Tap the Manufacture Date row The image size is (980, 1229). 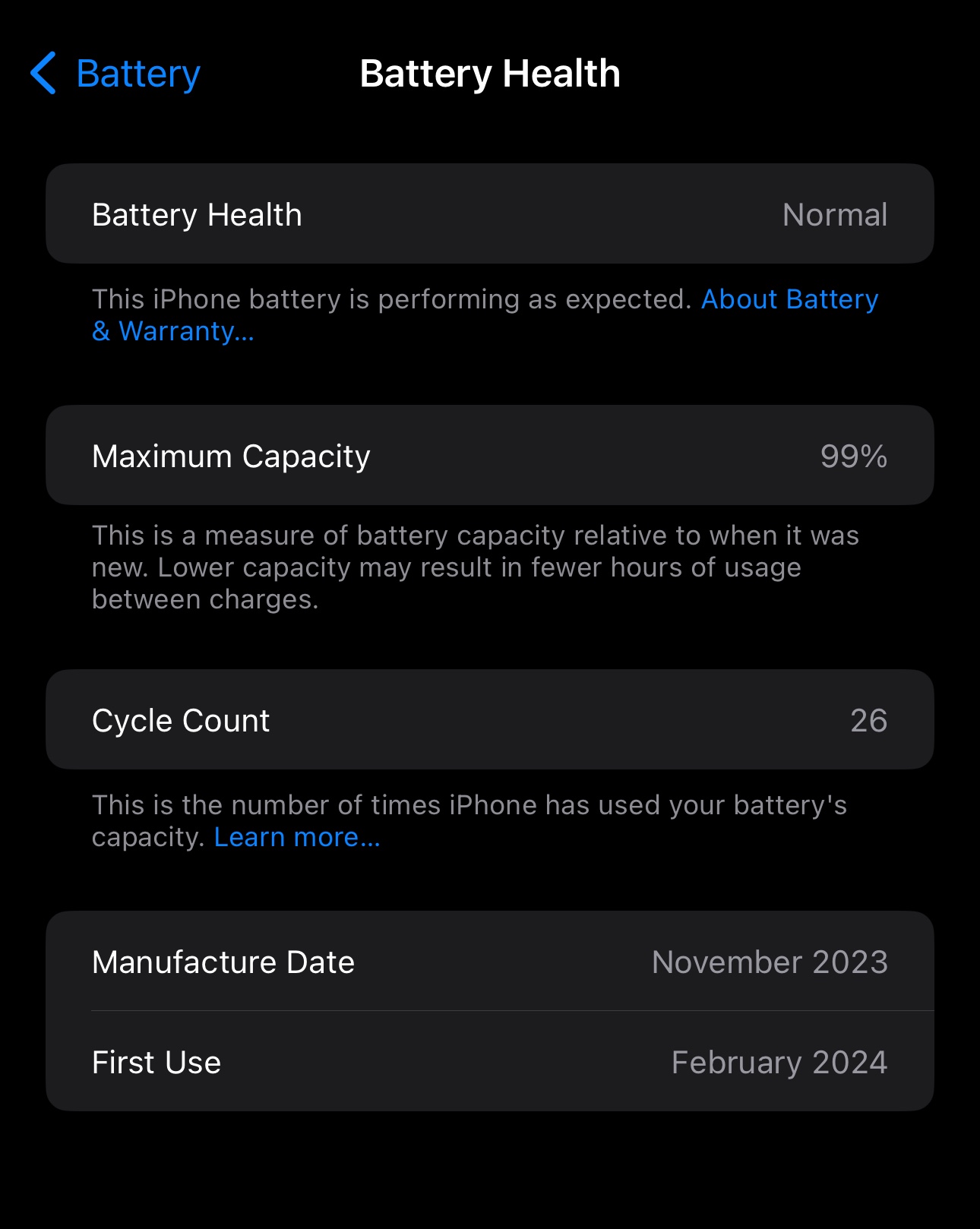coord(490,962)
